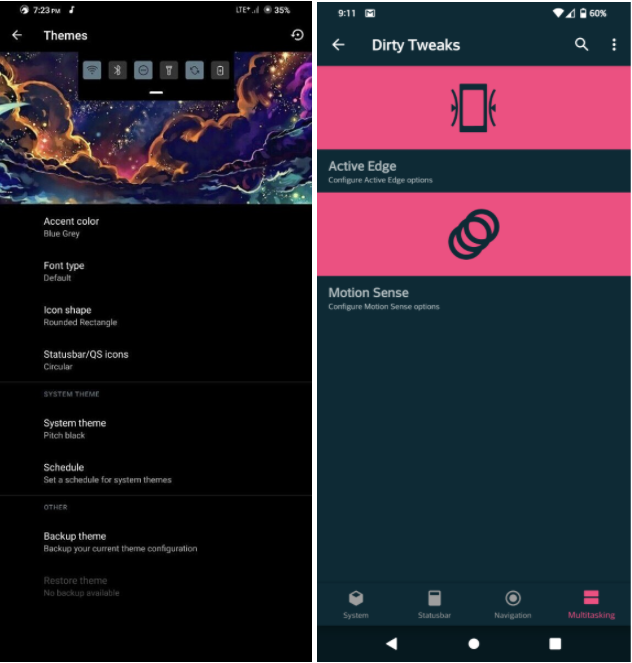632x663 pixels.
Task: Tap the system home button
Action: pyautogui.click(x=474, y=643)
